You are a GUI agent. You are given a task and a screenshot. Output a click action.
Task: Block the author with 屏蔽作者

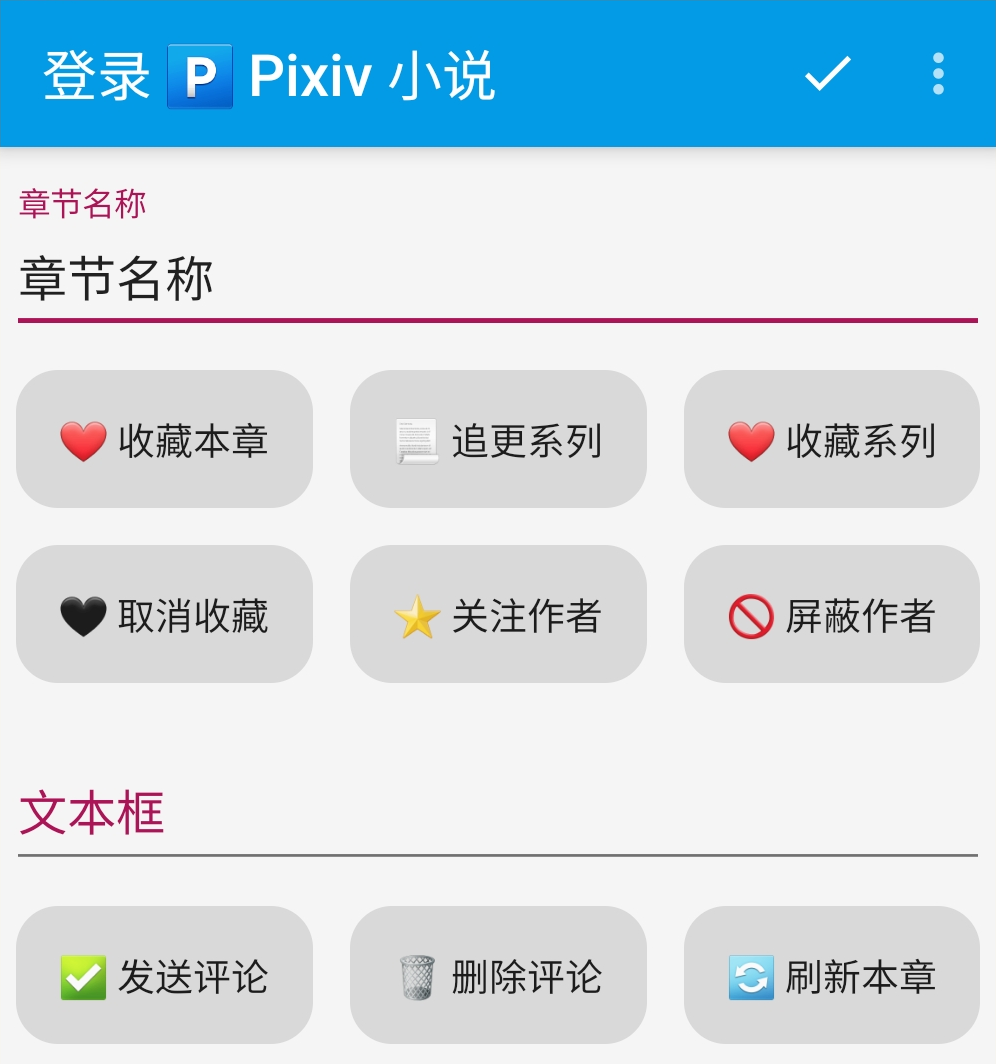coord(831,615)
